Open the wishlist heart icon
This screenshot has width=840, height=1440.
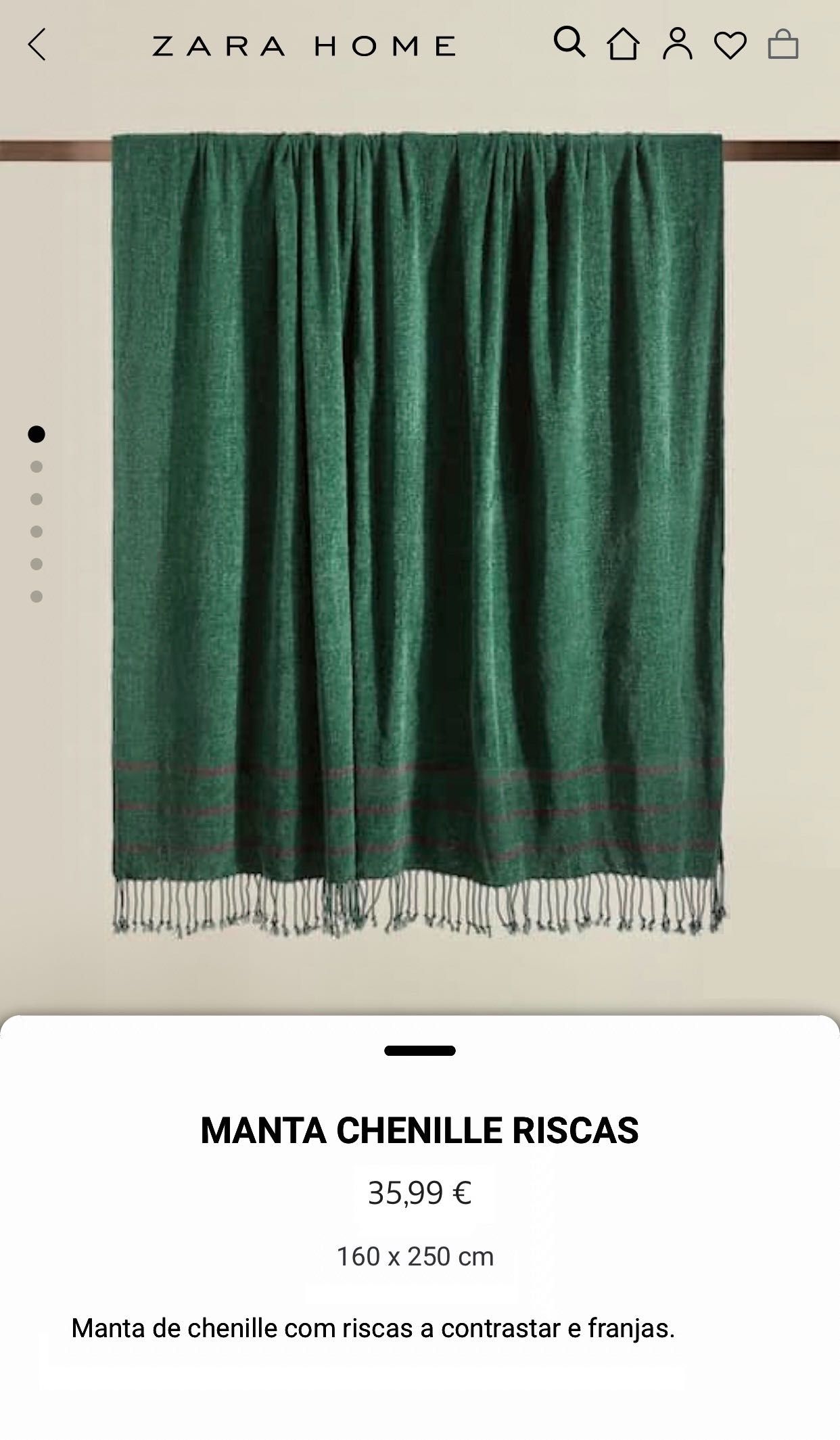tap(730, 45)
